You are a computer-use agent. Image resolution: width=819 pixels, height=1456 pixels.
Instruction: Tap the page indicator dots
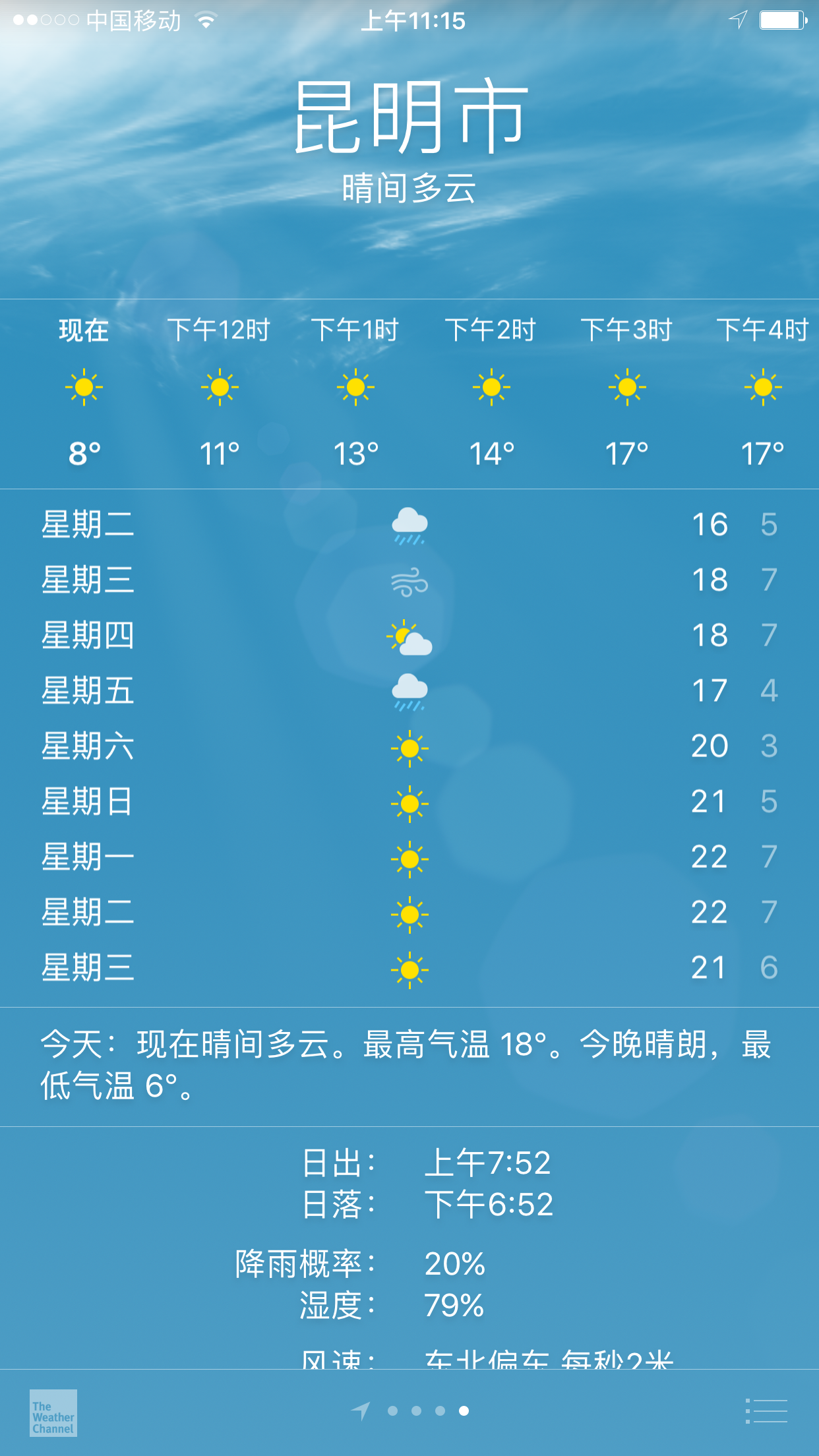(410, 1410)
